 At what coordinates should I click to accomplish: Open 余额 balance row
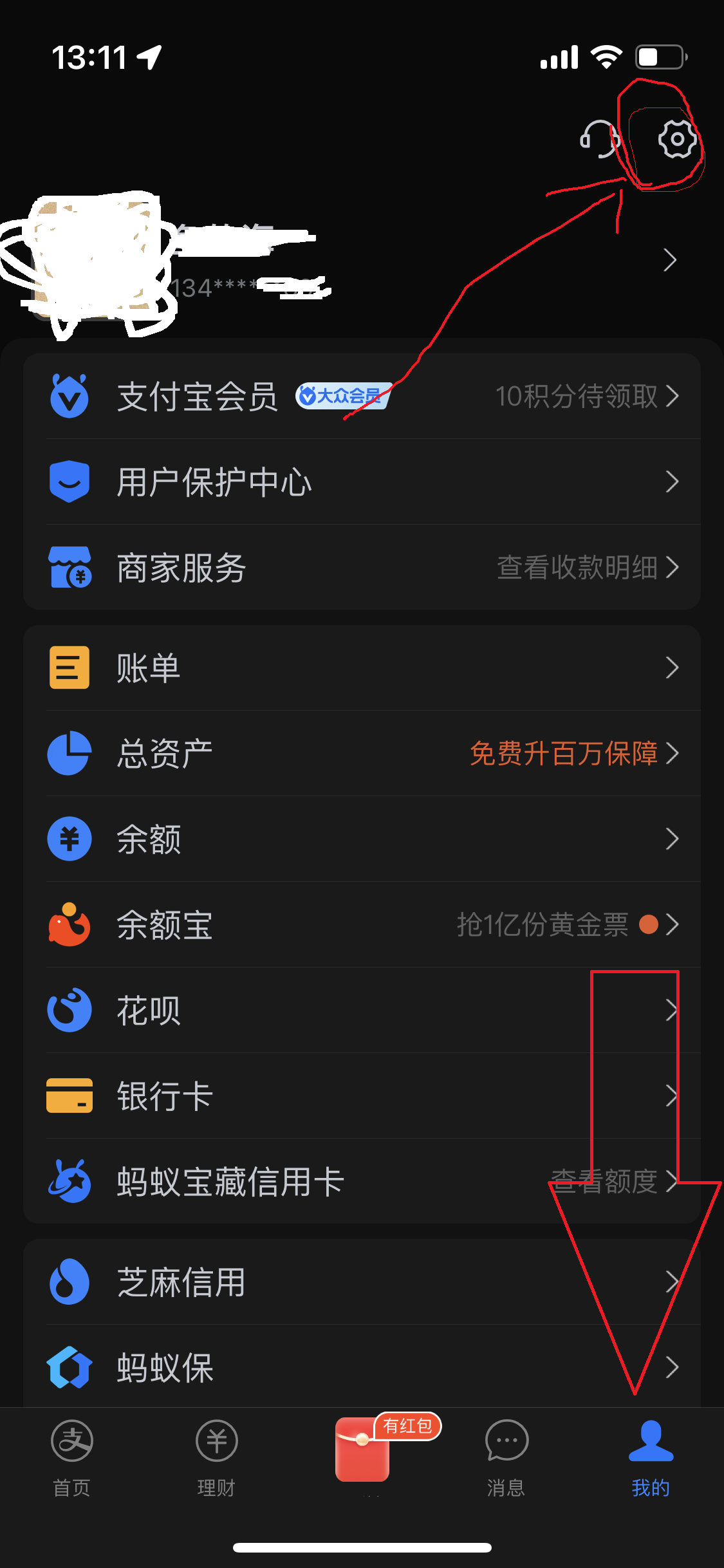362,839
